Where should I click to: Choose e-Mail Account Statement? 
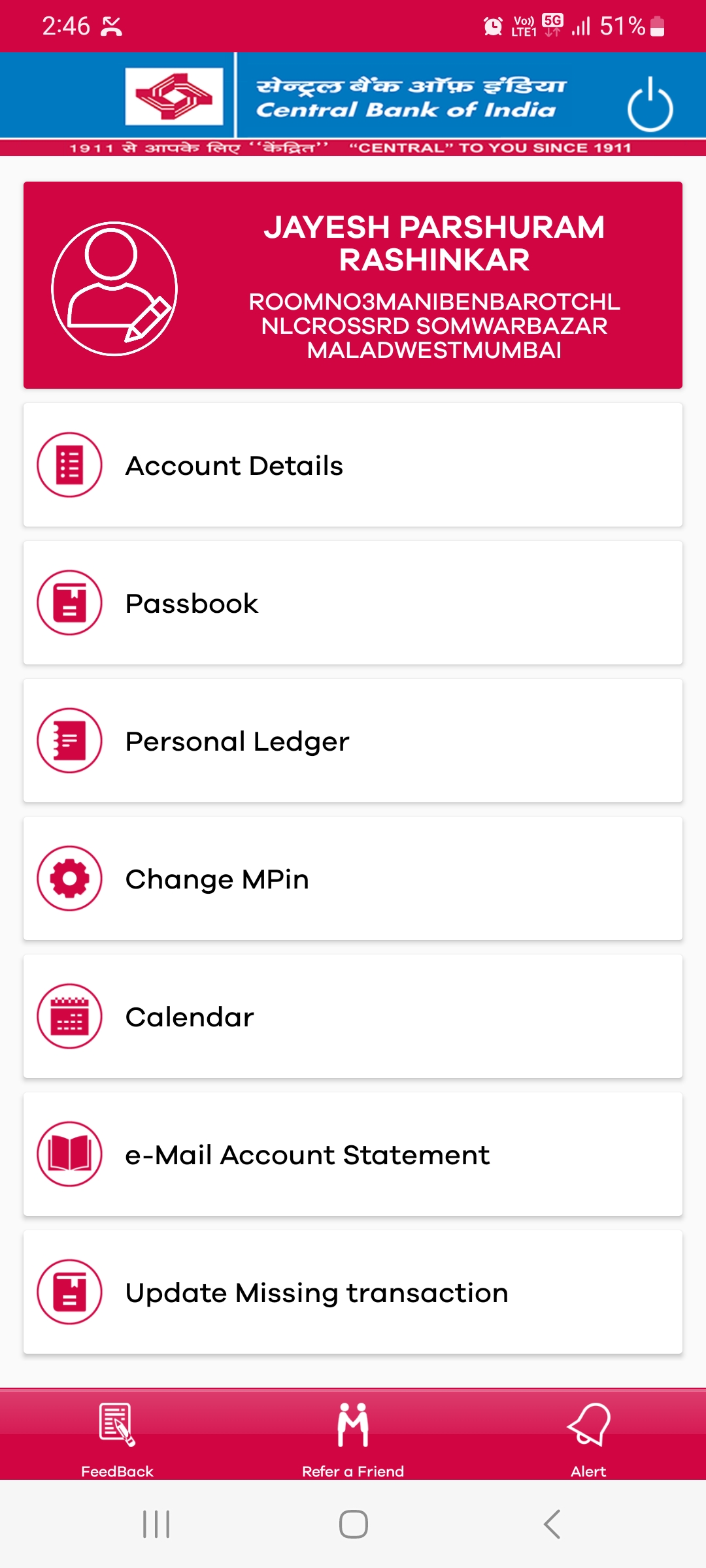coord(353,1154)
